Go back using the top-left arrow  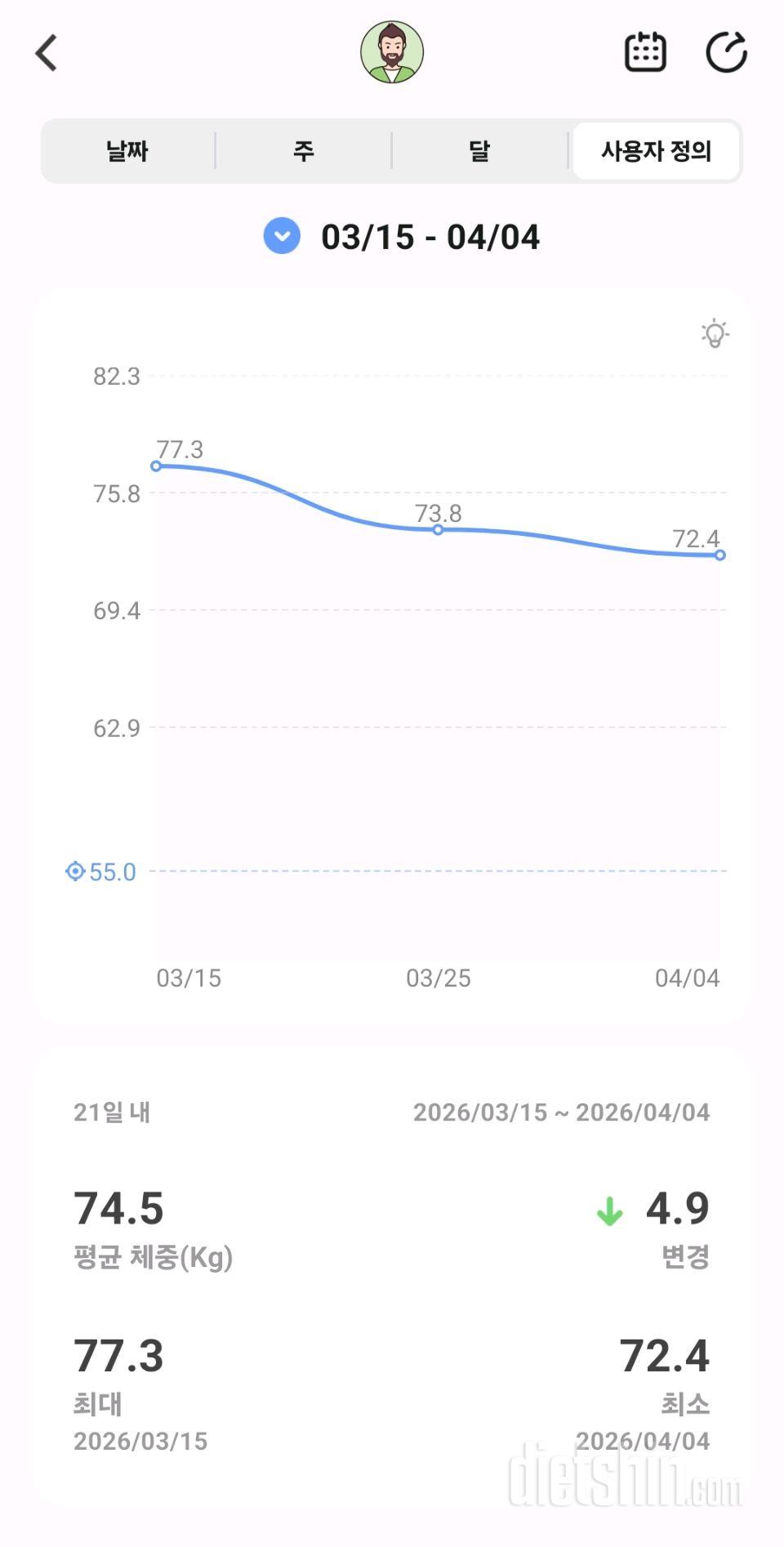(x=47, y=53)
